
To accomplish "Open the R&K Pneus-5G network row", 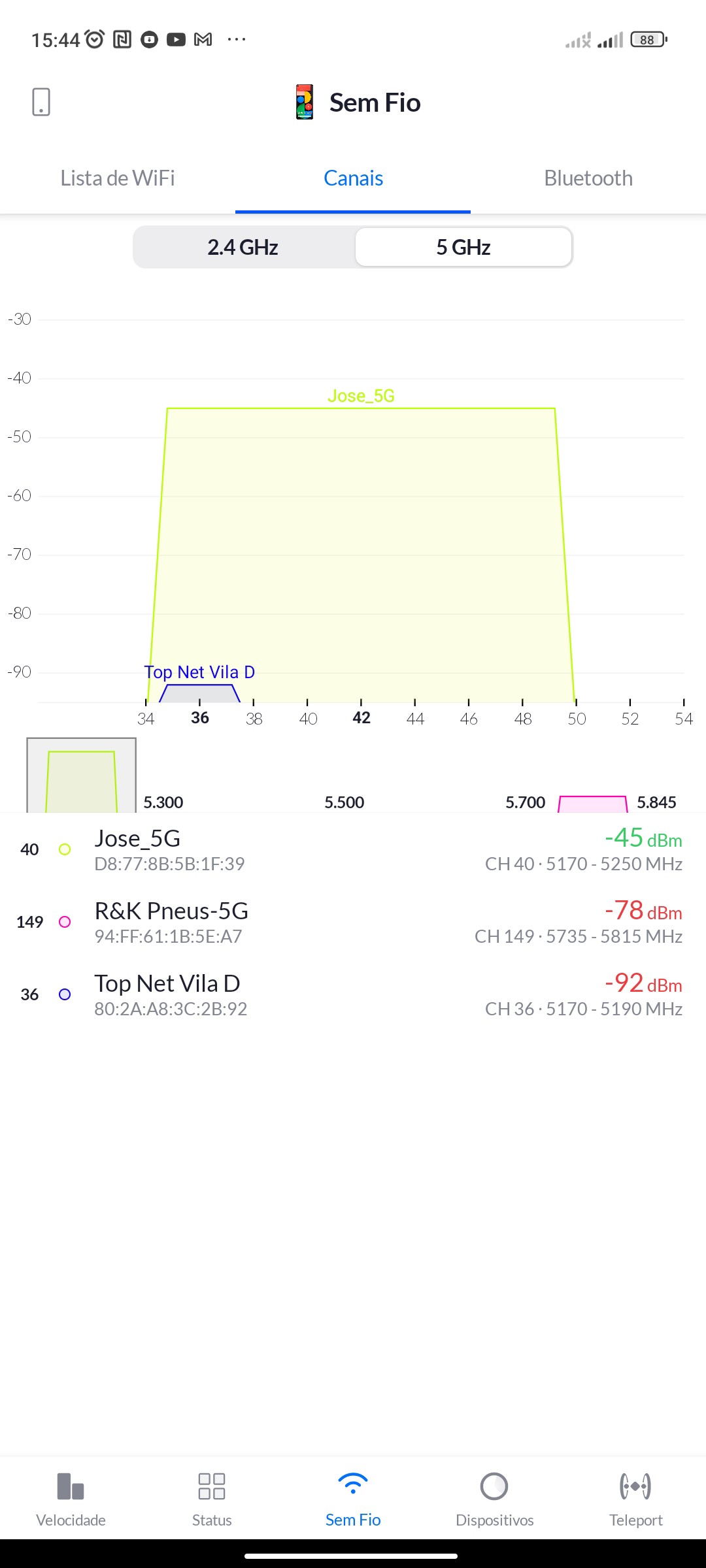I will coord(353,923).
